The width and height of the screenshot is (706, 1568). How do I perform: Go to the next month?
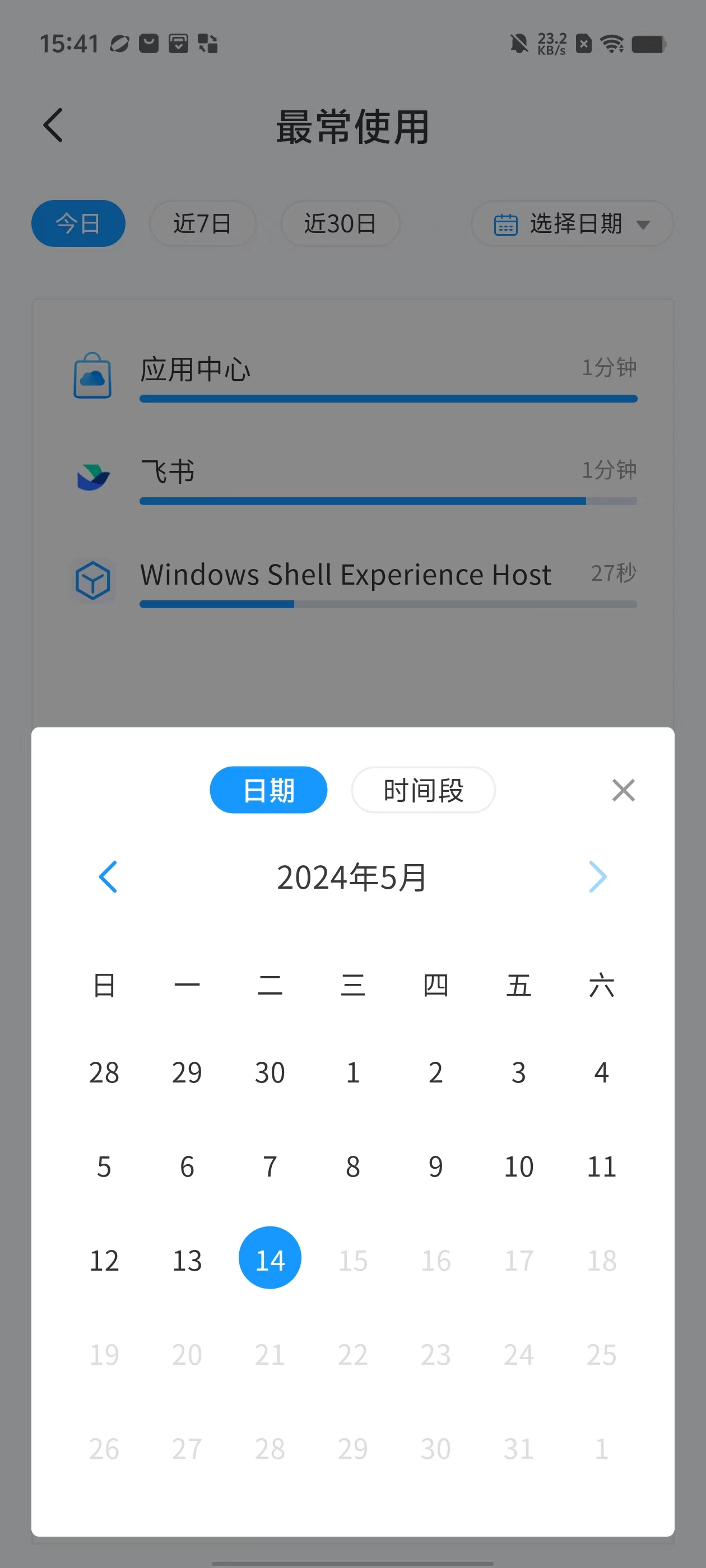(x=597, y=876)
